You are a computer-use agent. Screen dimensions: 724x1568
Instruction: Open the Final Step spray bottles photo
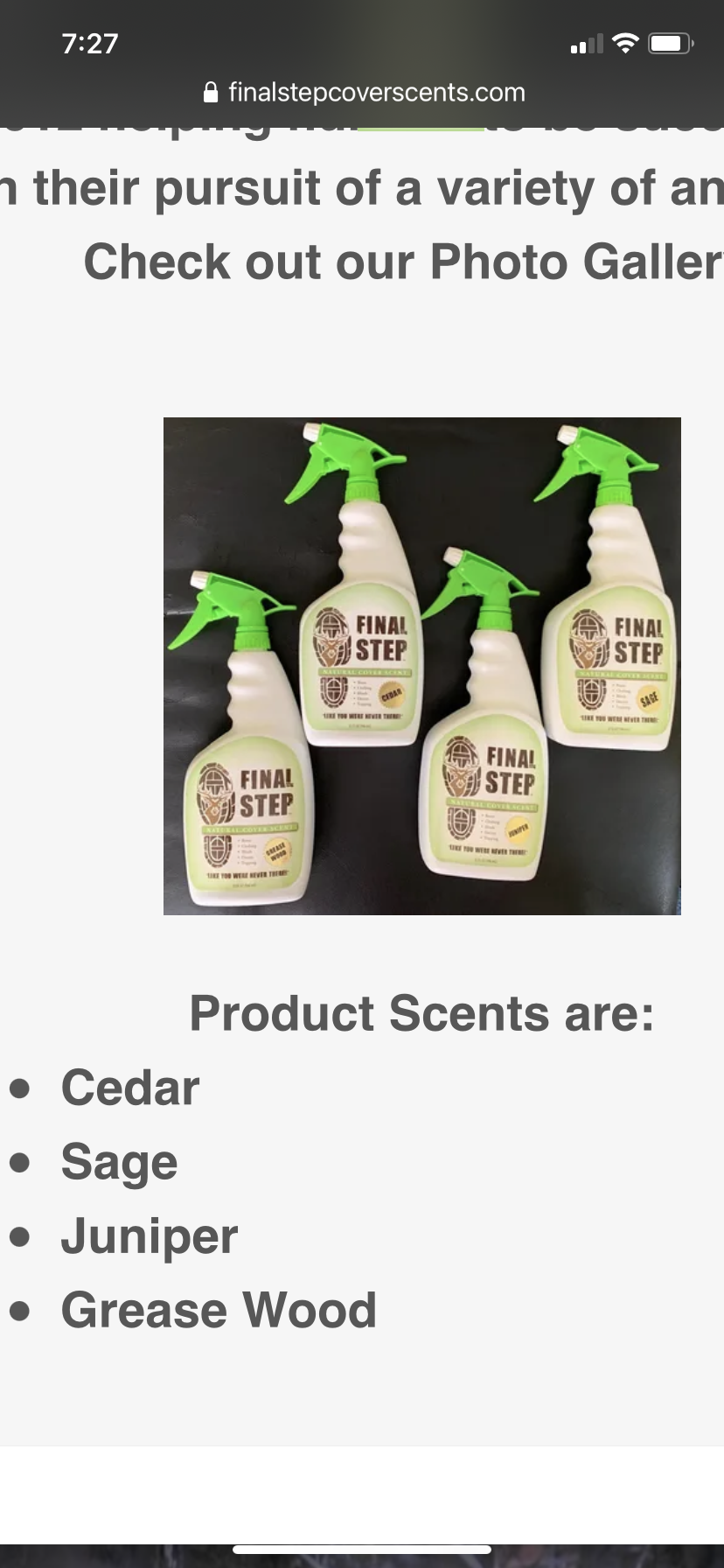tap(422, 666)
